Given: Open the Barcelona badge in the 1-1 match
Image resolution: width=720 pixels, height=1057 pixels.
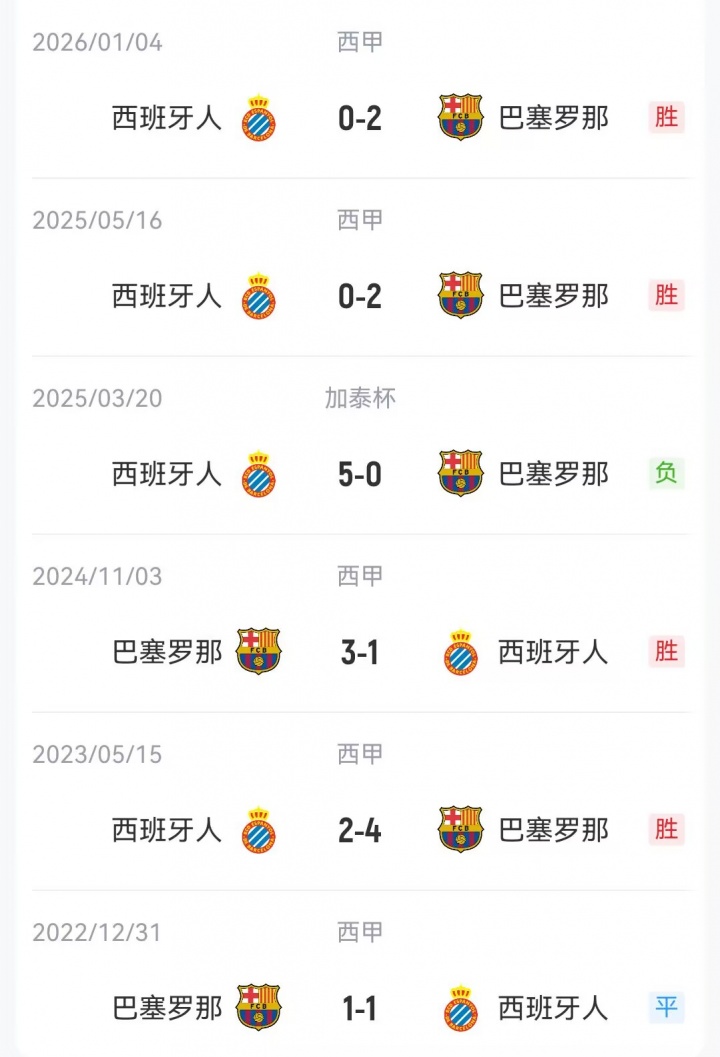Looking at the screenshot, I should tap(259, 1008).
